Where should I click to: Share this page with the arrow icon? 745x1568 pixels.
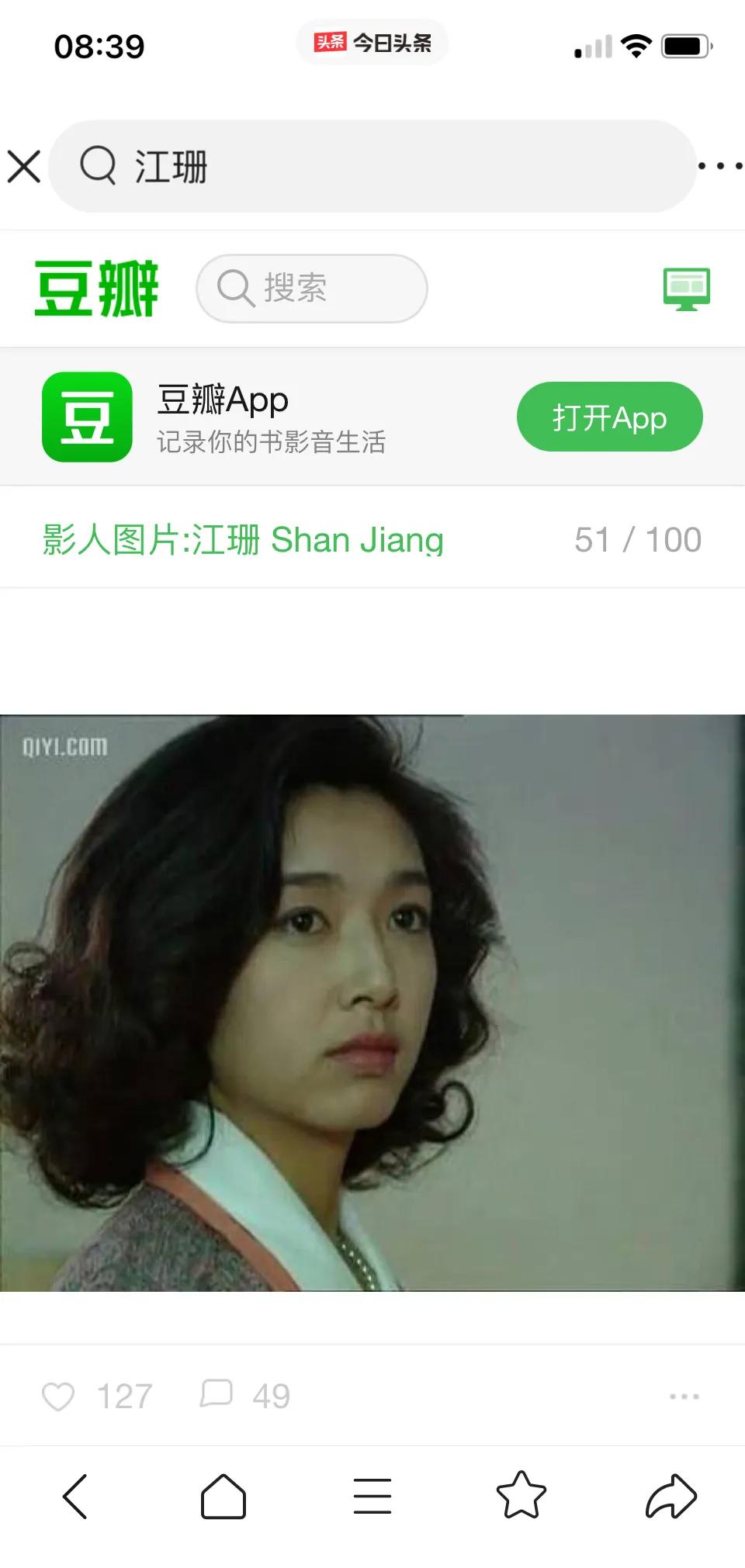tap(670, 1496)
